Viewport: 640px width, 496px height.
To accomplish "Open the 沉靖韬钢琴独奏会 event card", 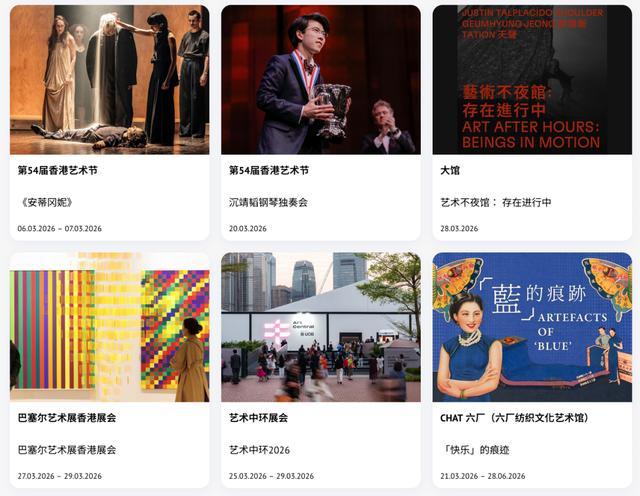I will pyautogui.click(x=320, y=122).
